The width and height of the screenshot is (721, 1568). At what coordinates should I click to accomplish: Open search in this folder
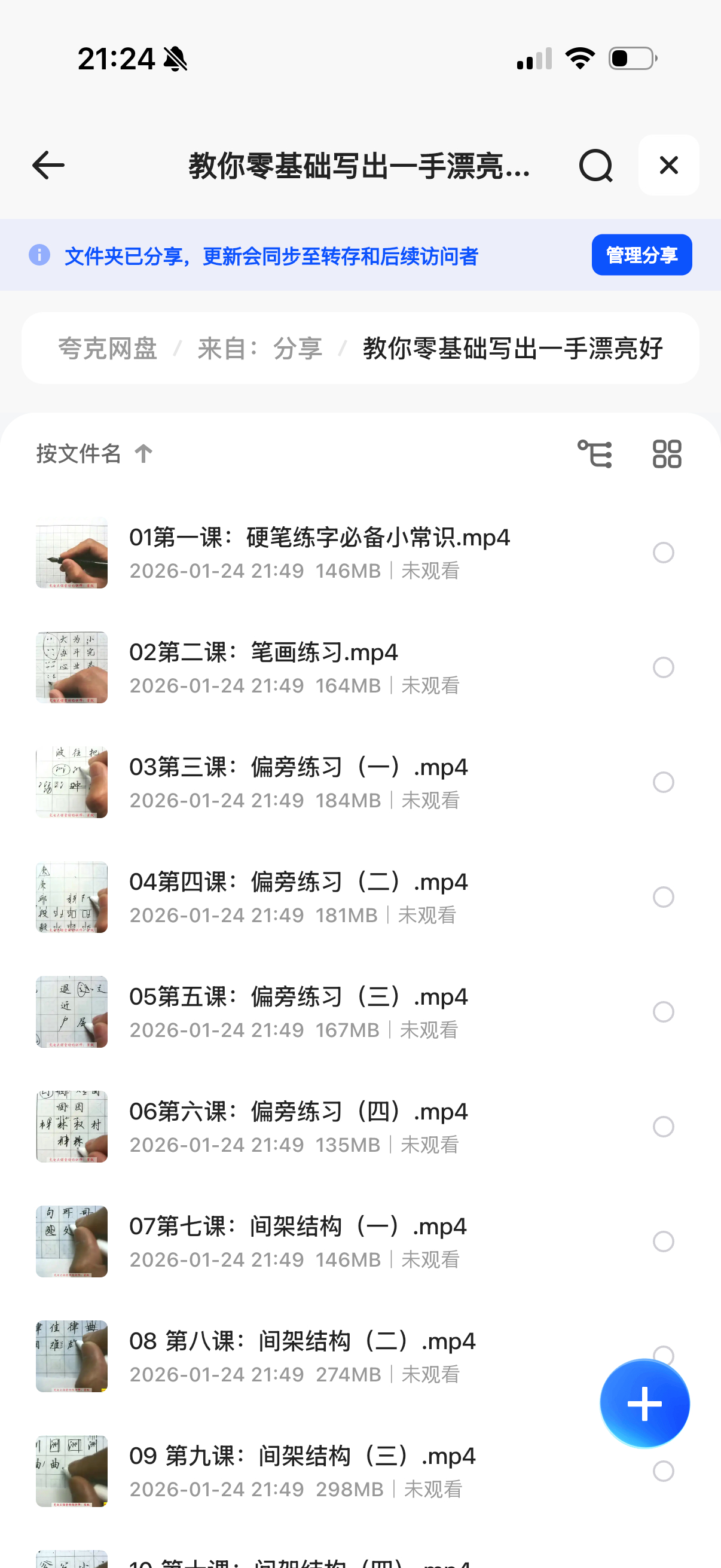(595, 166)
